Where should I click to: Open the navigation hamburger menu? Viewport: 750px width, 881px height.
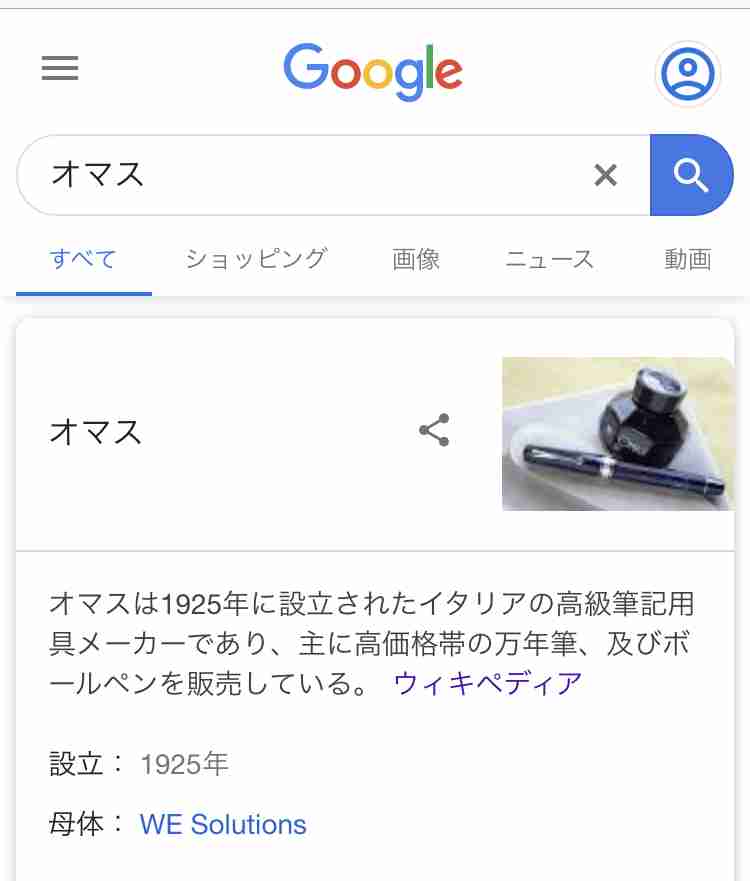click(60, 69)
